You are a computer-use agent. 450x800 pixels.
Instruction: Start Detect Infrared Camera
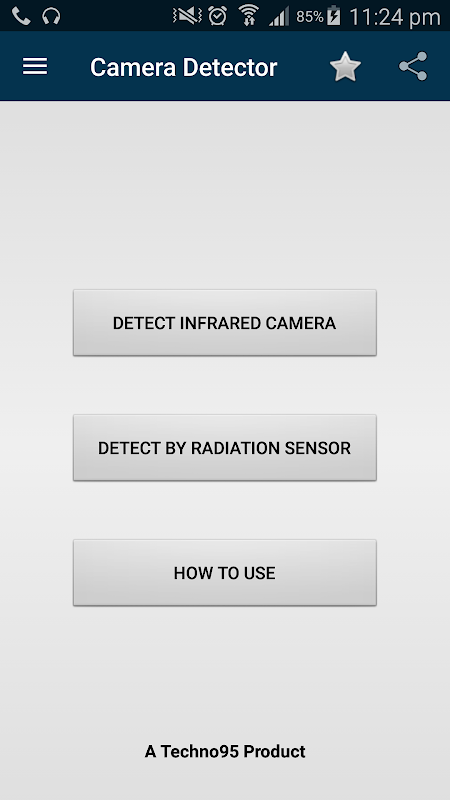click(224, 322)
